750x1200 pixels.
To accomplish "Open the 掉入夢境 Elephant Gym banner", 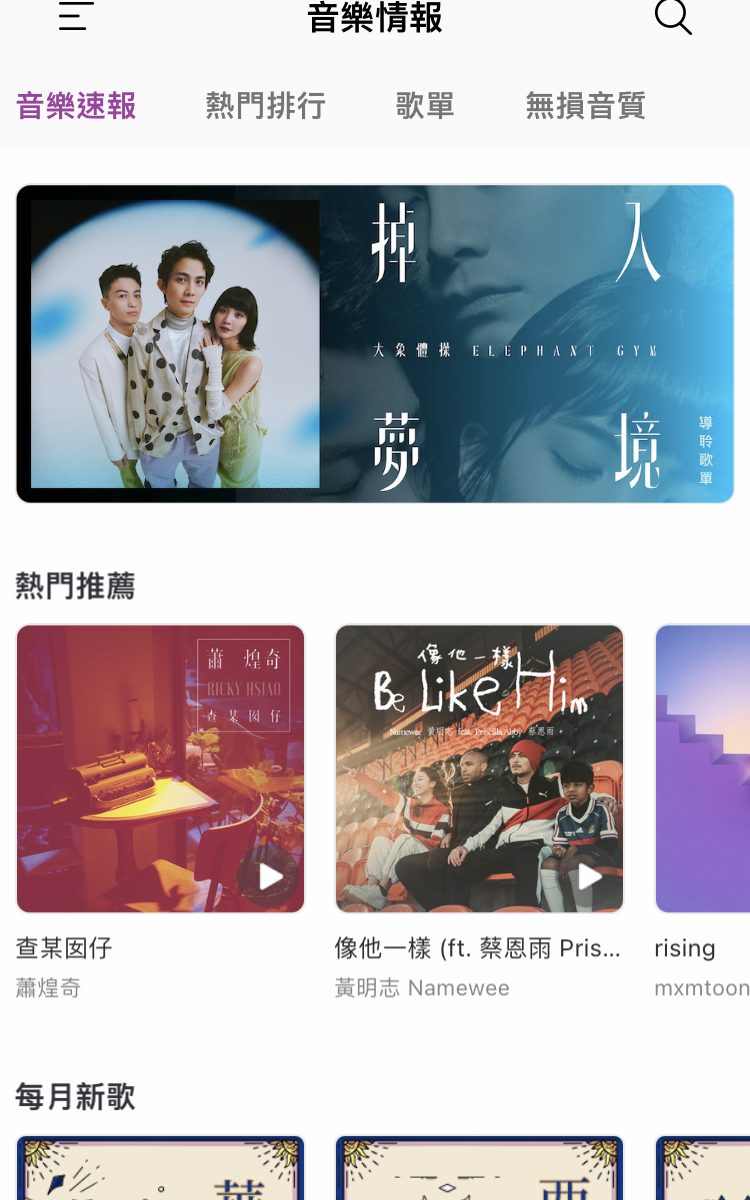I will click(375, 343).
